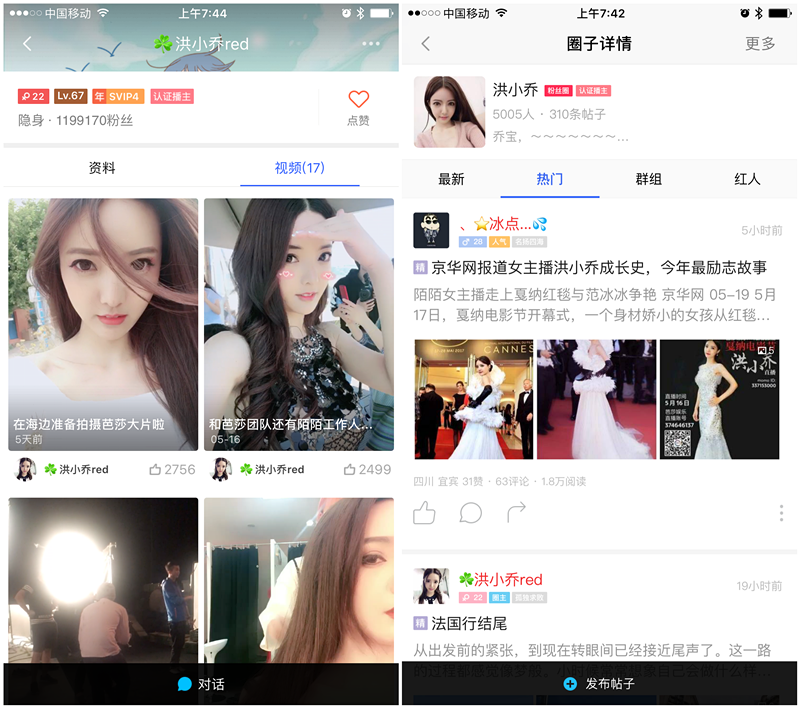Select the 热门 tab
The height and width of the screenshot is (708, 800).
click(550, 180)
